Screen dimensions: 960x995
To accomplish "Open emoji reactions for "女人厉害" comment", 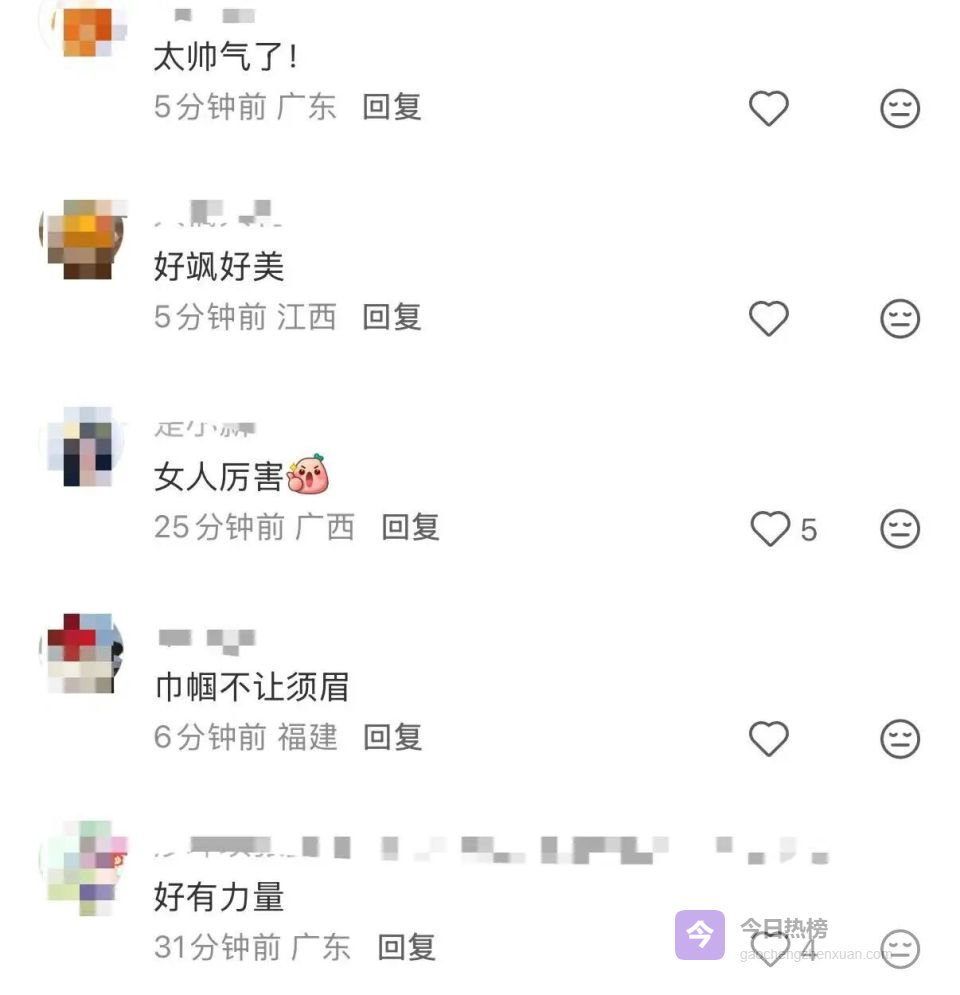I will [901, 530].
